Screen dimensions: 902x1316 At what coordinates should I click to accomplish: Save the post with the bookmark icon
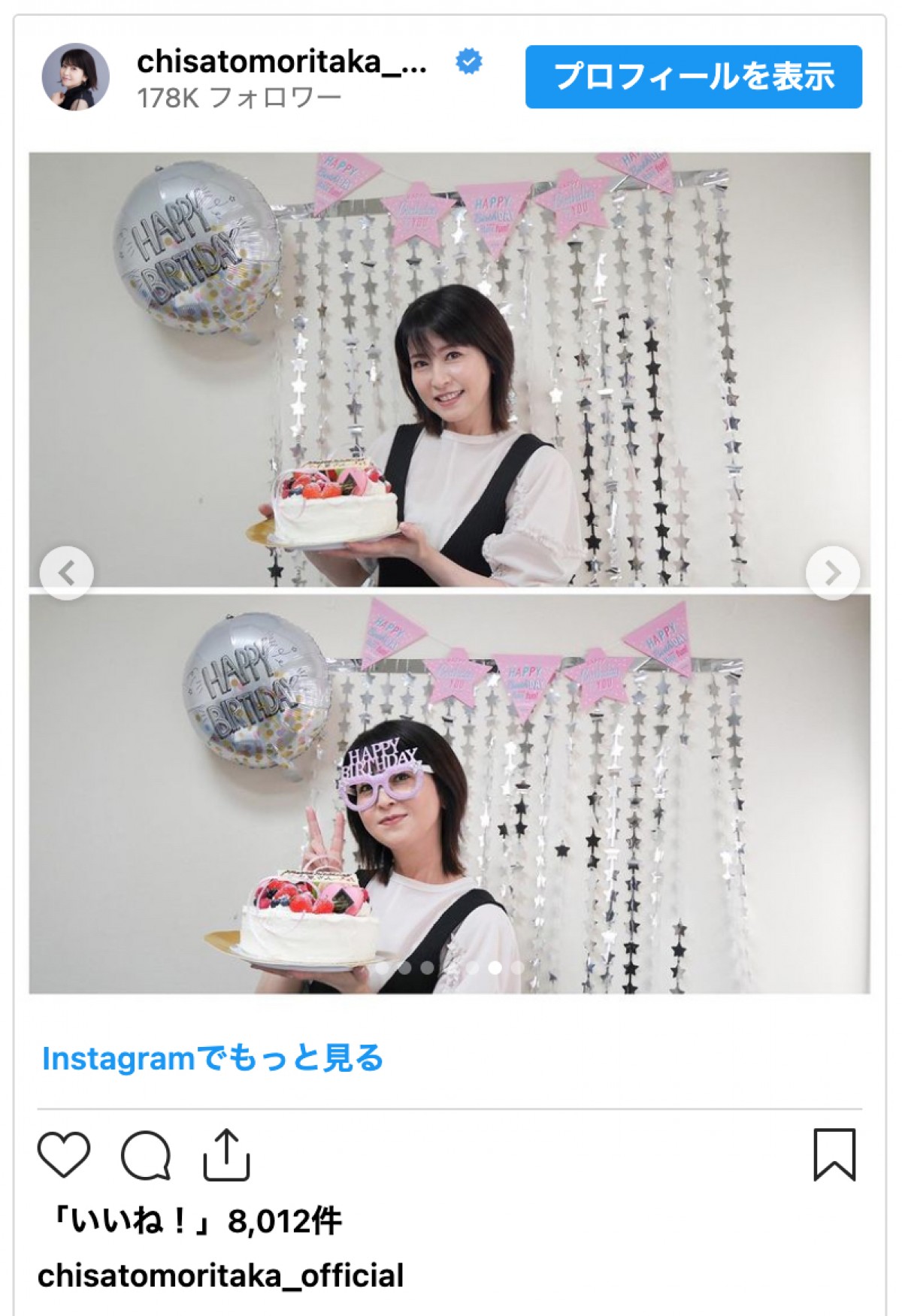click(834, 1154)
